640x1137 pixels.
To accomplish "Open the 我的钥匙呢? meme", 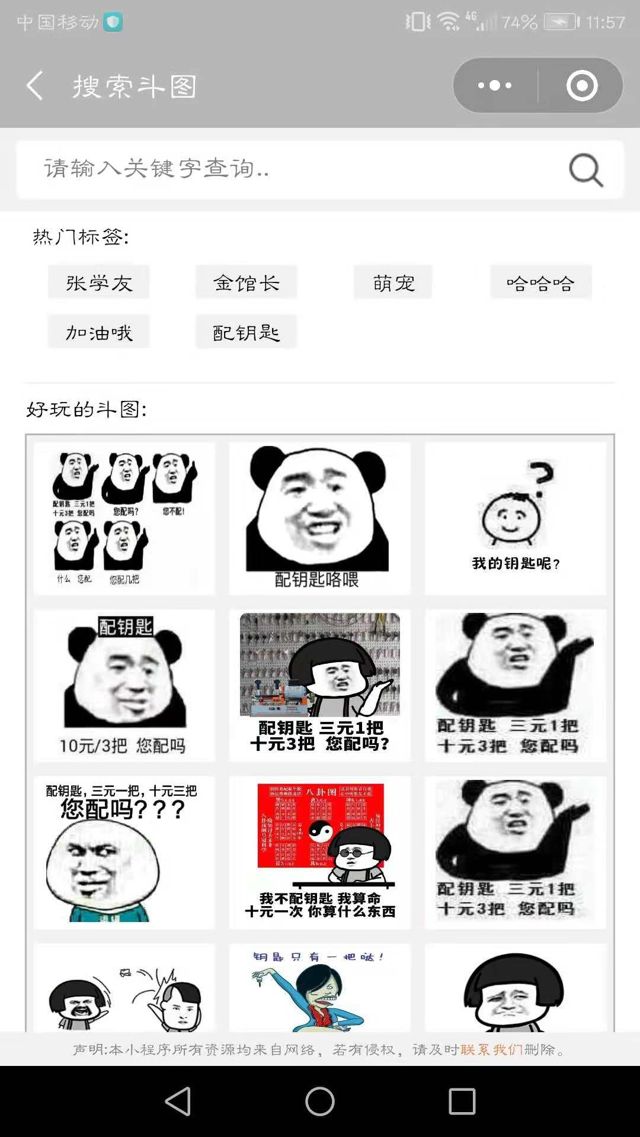I will click(x=515, y=518).
